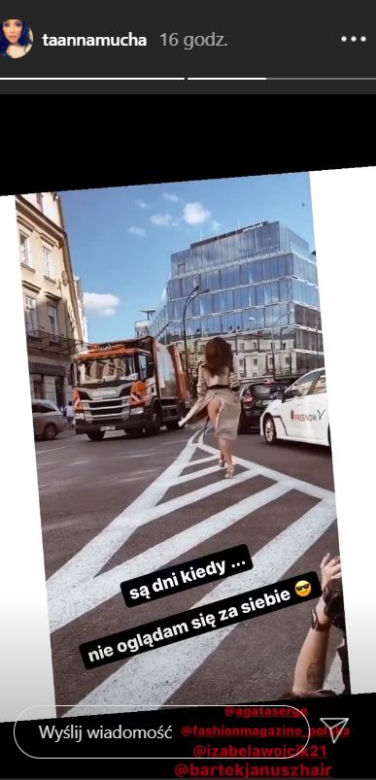This screenshot has width=376, height=780.
Task: Open the @bartekjanuszhair mention
Action: 253,771
